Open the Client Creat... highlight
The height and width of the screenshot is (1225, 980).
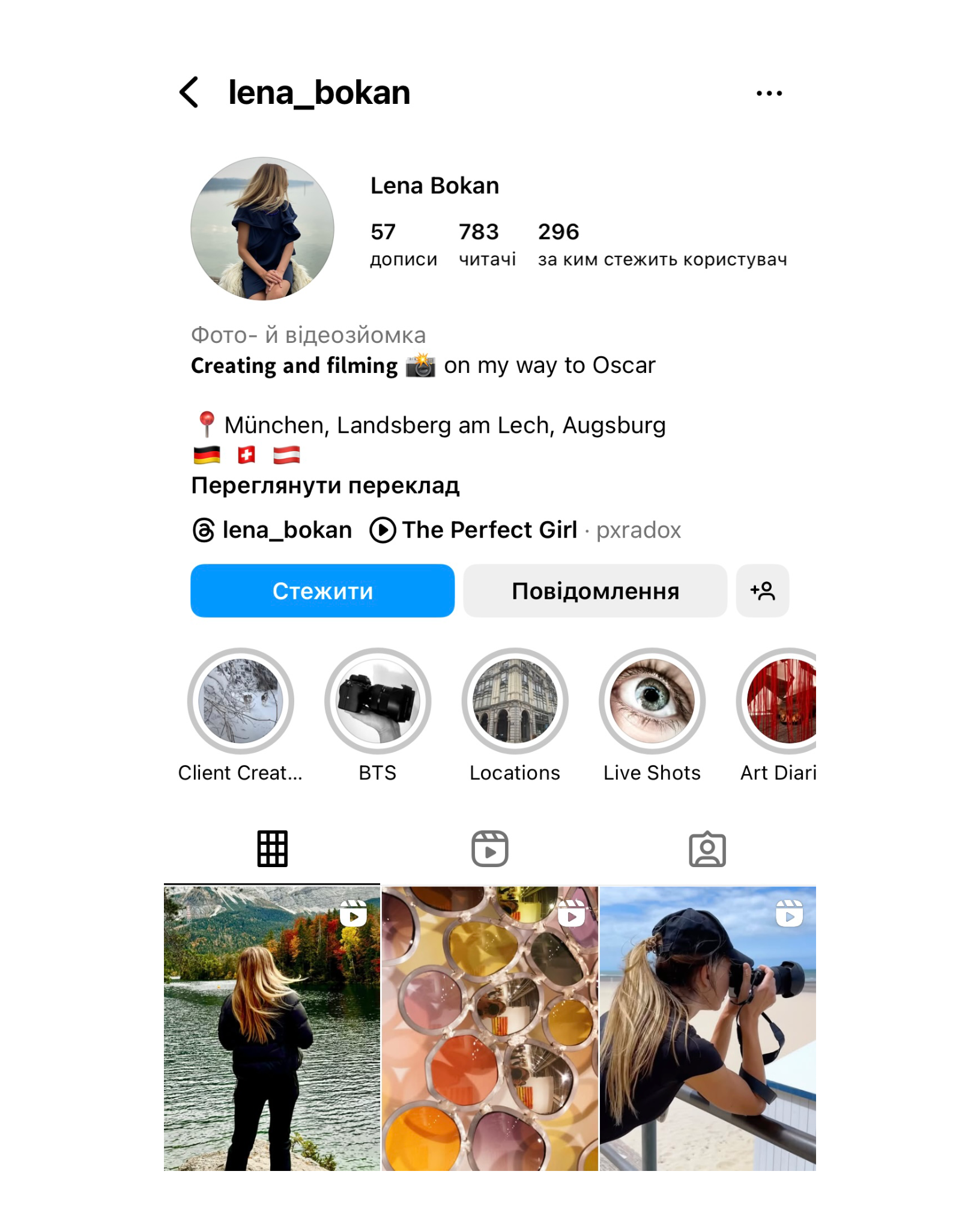click(x=241, y=701)
